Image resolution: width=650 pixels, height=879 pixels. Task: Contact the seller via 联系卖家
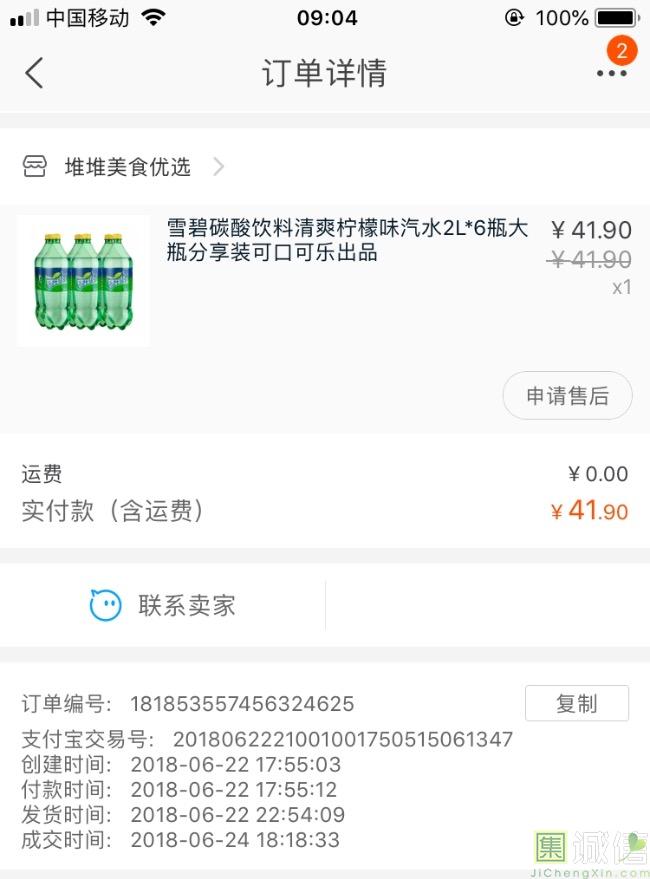tap(163, 605)
